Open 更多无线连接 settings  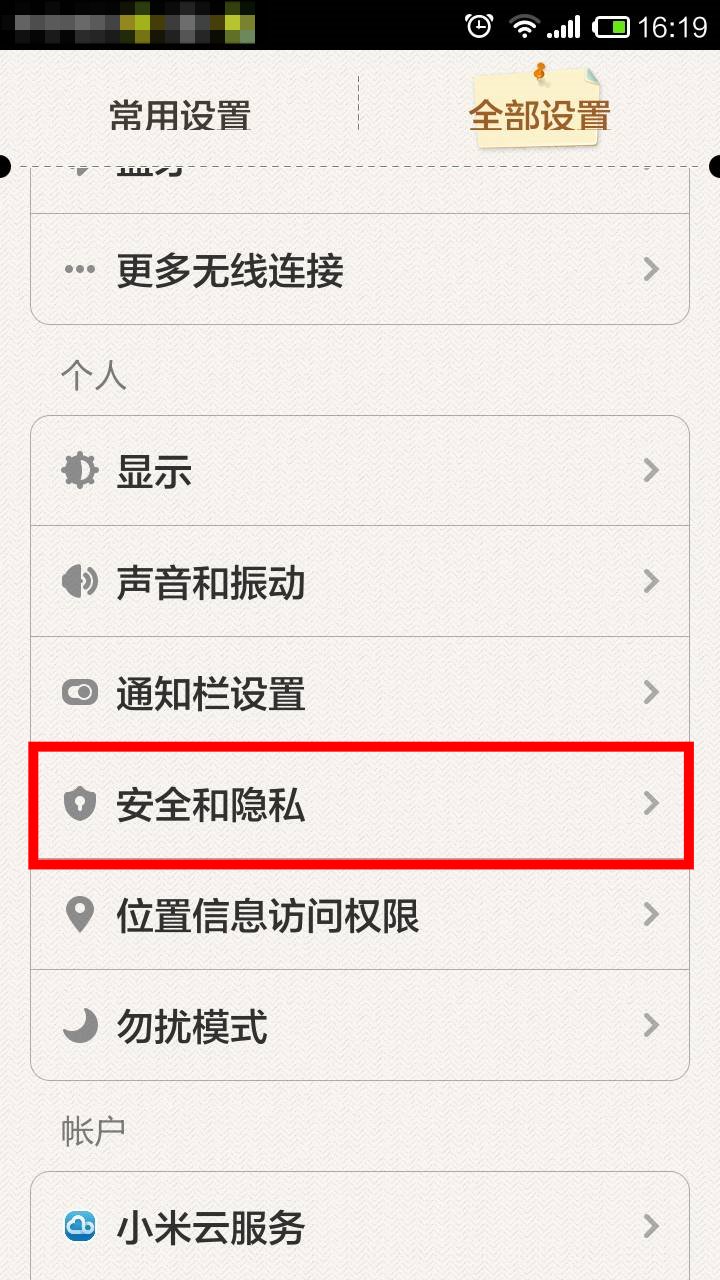pyautogui.click(x=360, y=269)
